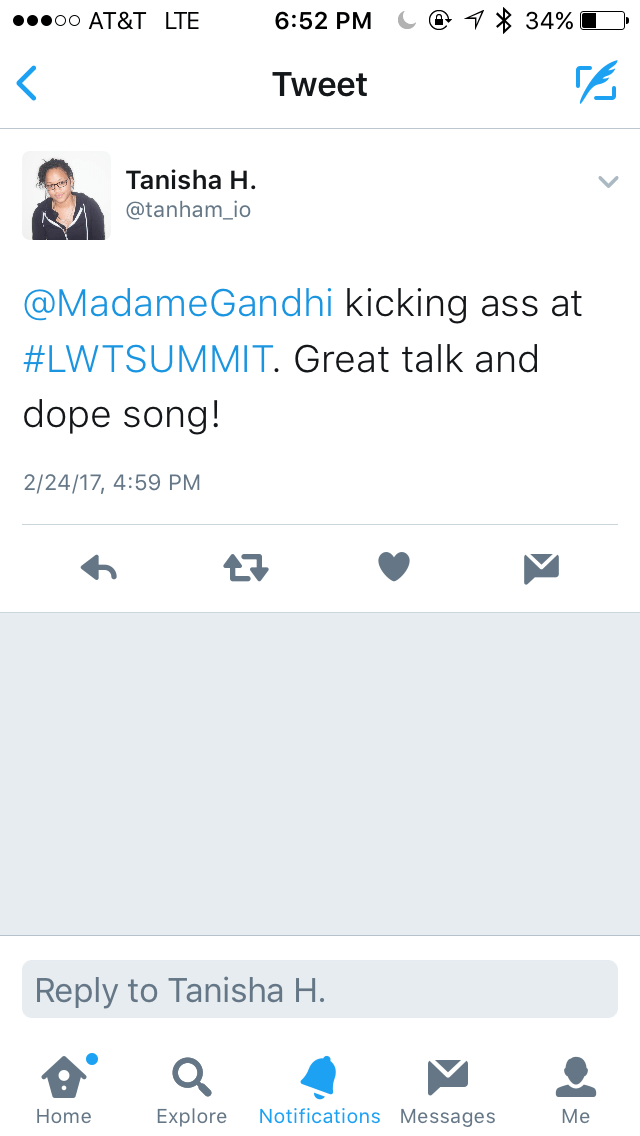The image size is (640, 1136).
Task: Tap the Reply to Tanisha H. field
Action: point(320,990)
